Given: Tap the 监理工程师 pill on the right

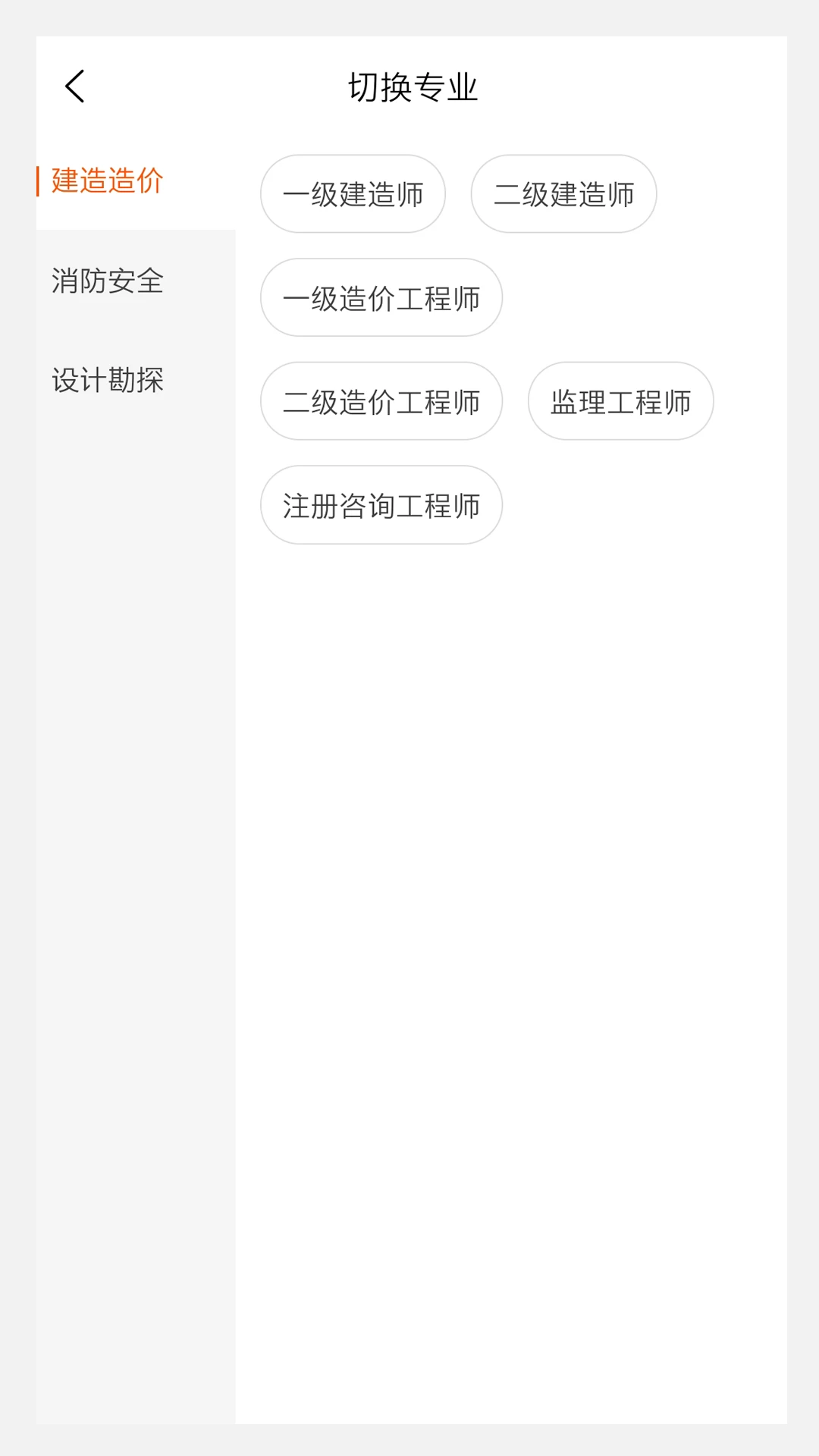Looking at the screenshot, I should pyautogui.click(x=620, y=401).
